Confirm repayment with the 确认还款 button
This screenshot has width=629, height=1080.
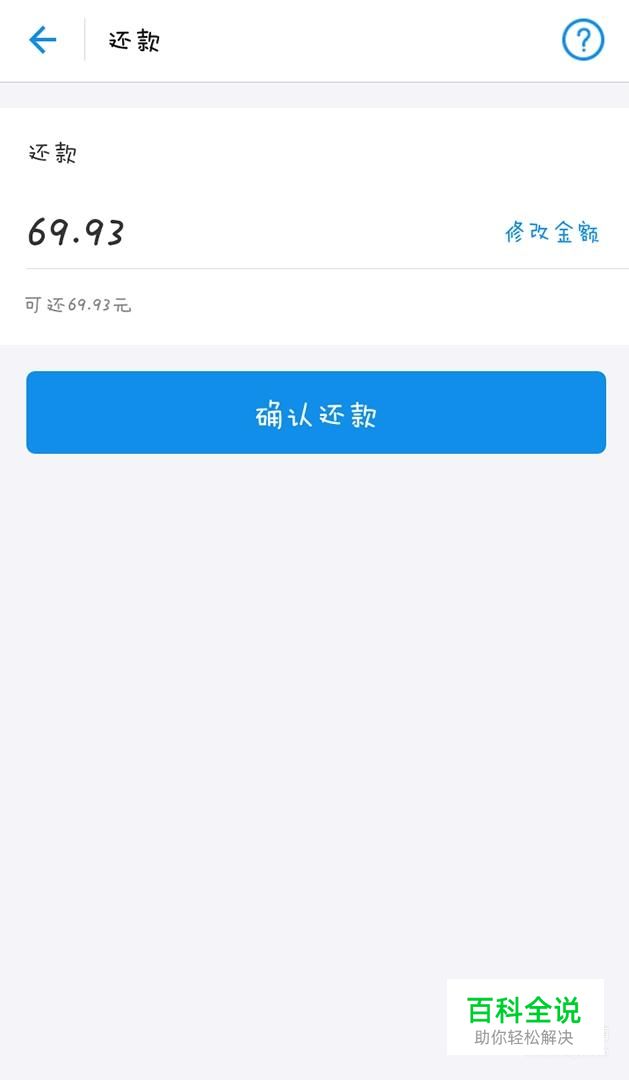316,413
